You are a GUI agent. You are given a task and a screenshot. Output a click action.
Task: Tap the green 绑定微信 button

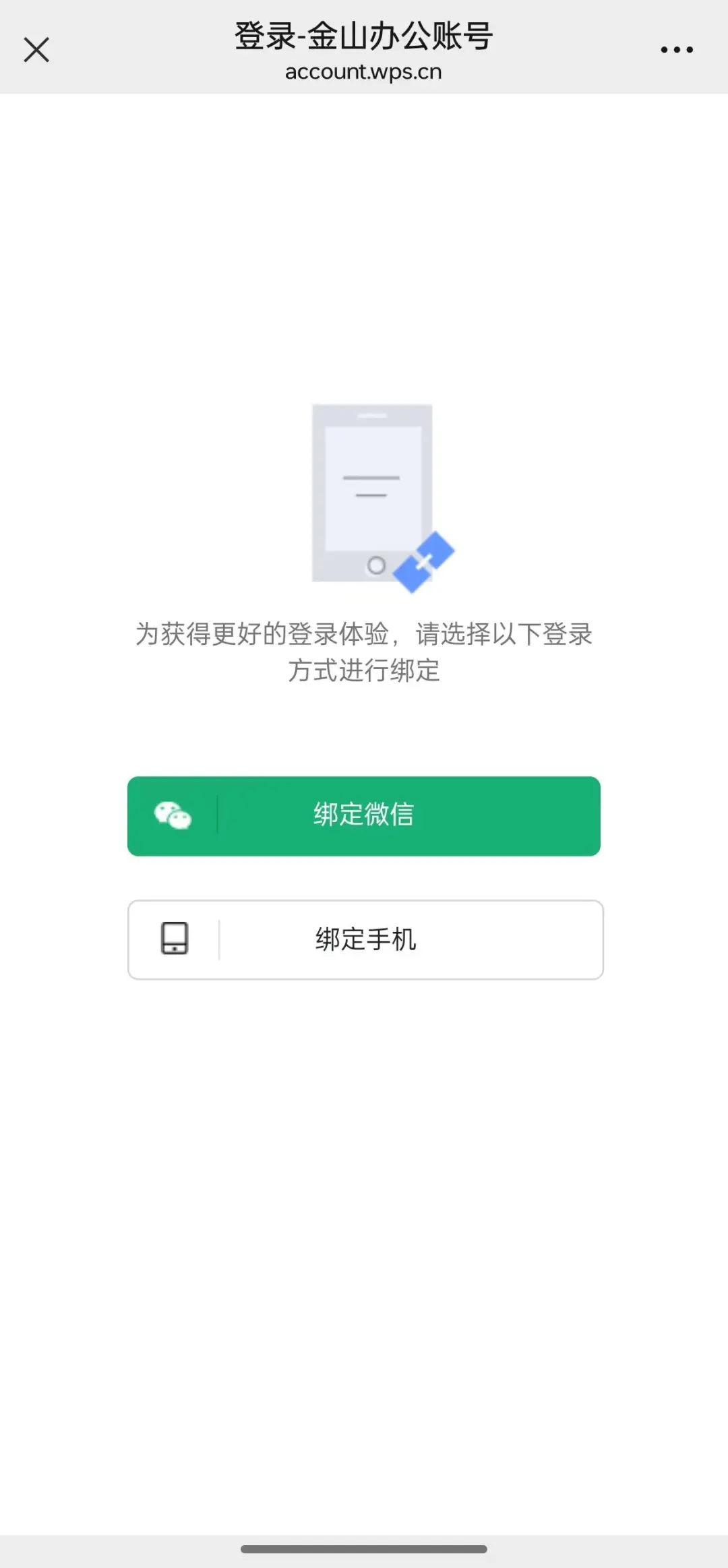(x=364, y=816)
